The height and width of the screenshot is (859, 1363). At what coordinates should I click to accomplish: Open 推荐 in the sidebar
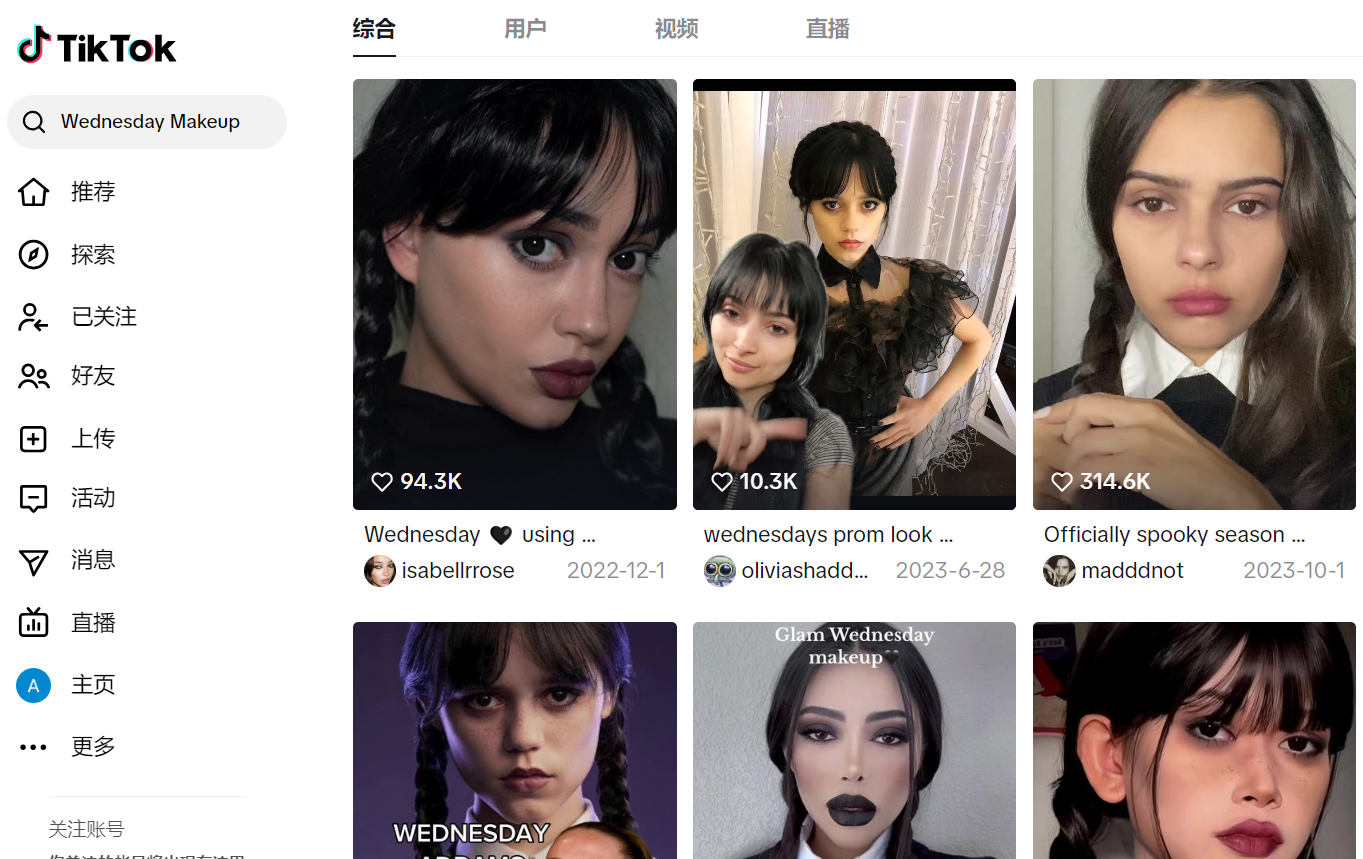(x=92, y=192)
